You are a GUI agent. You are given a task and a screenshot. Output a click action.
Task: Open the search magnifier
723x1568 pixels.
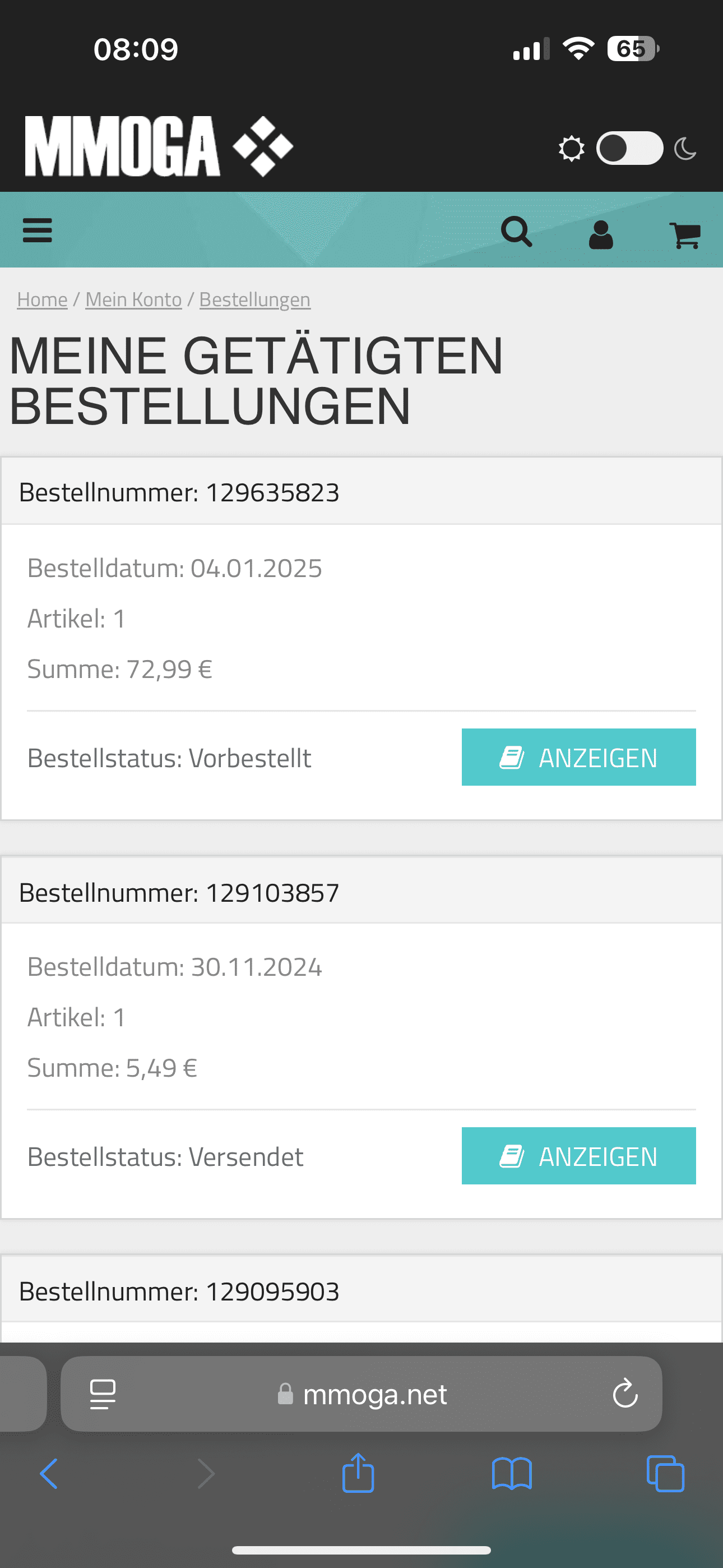[x=516, y=232]
